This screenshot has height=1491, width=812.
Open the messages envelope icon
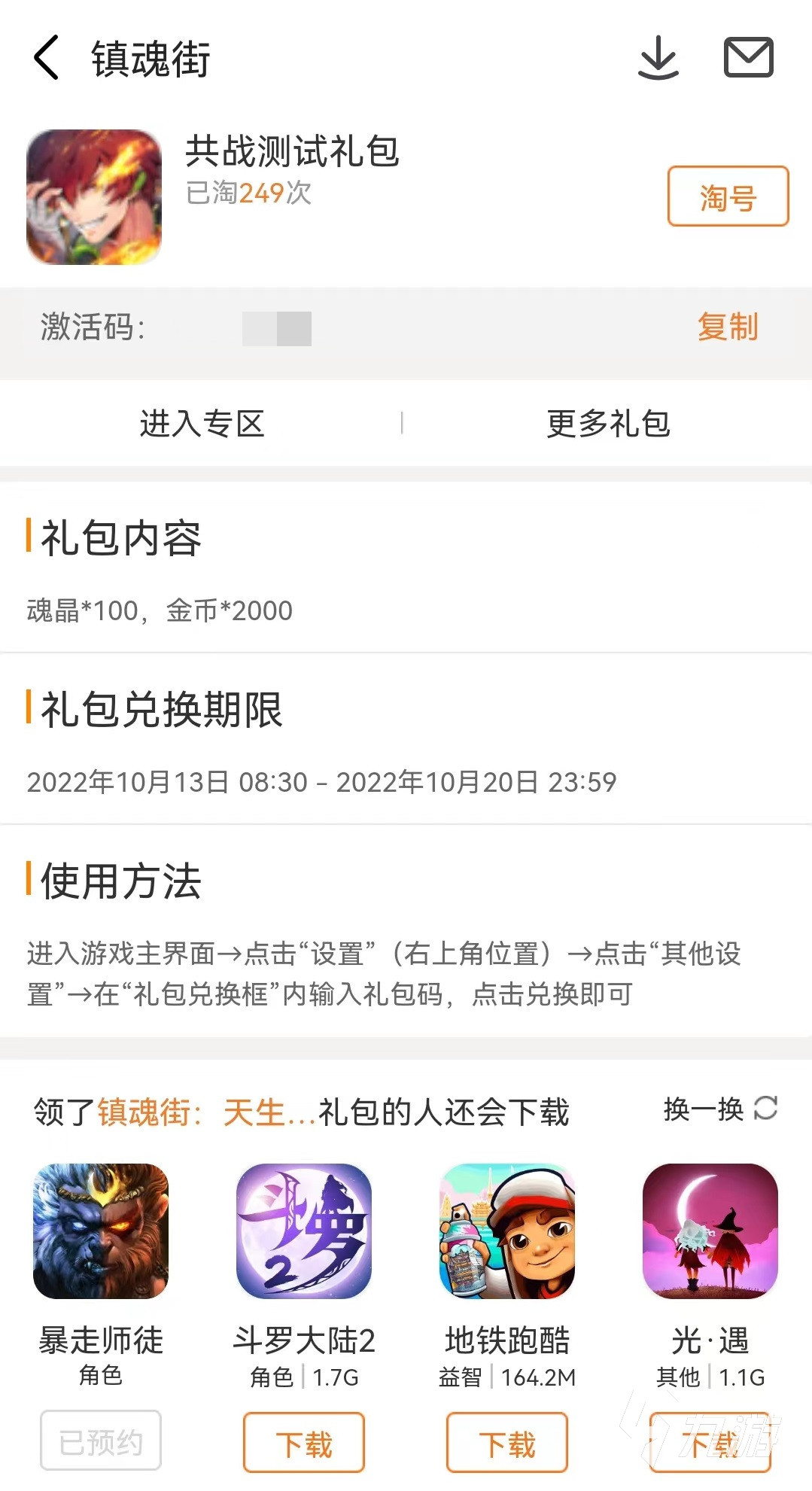[x=748, y=58]
